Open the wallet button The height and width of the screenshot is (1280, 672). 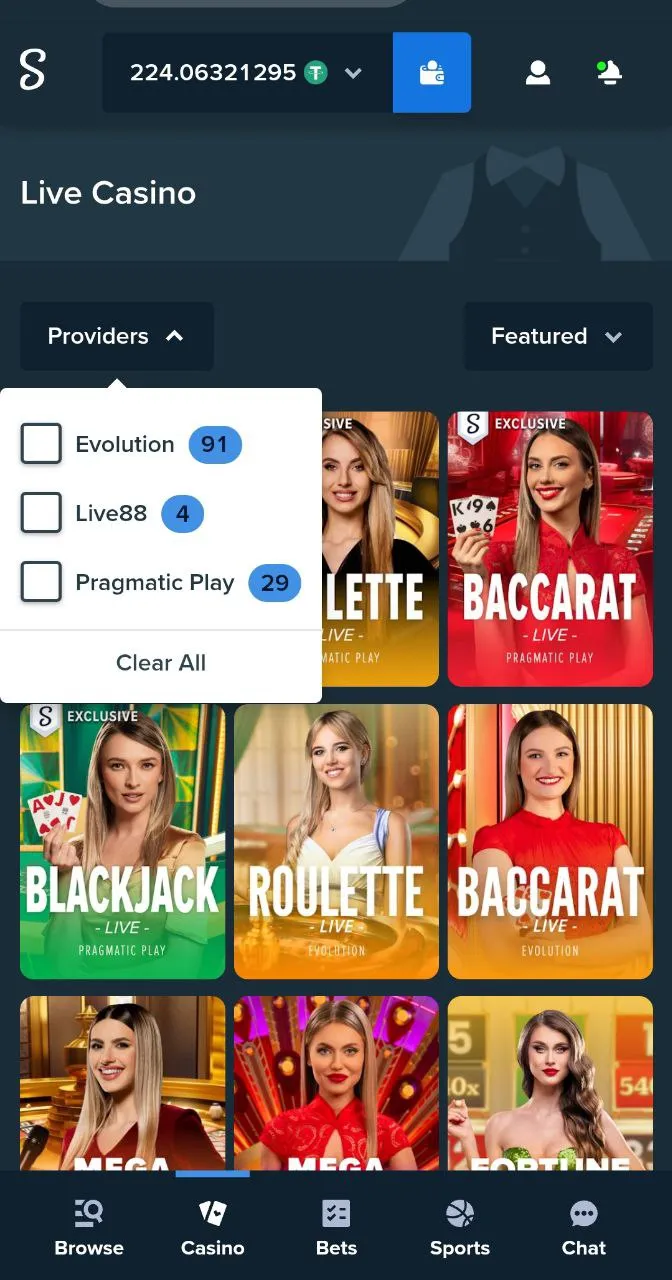click(431, 73)
